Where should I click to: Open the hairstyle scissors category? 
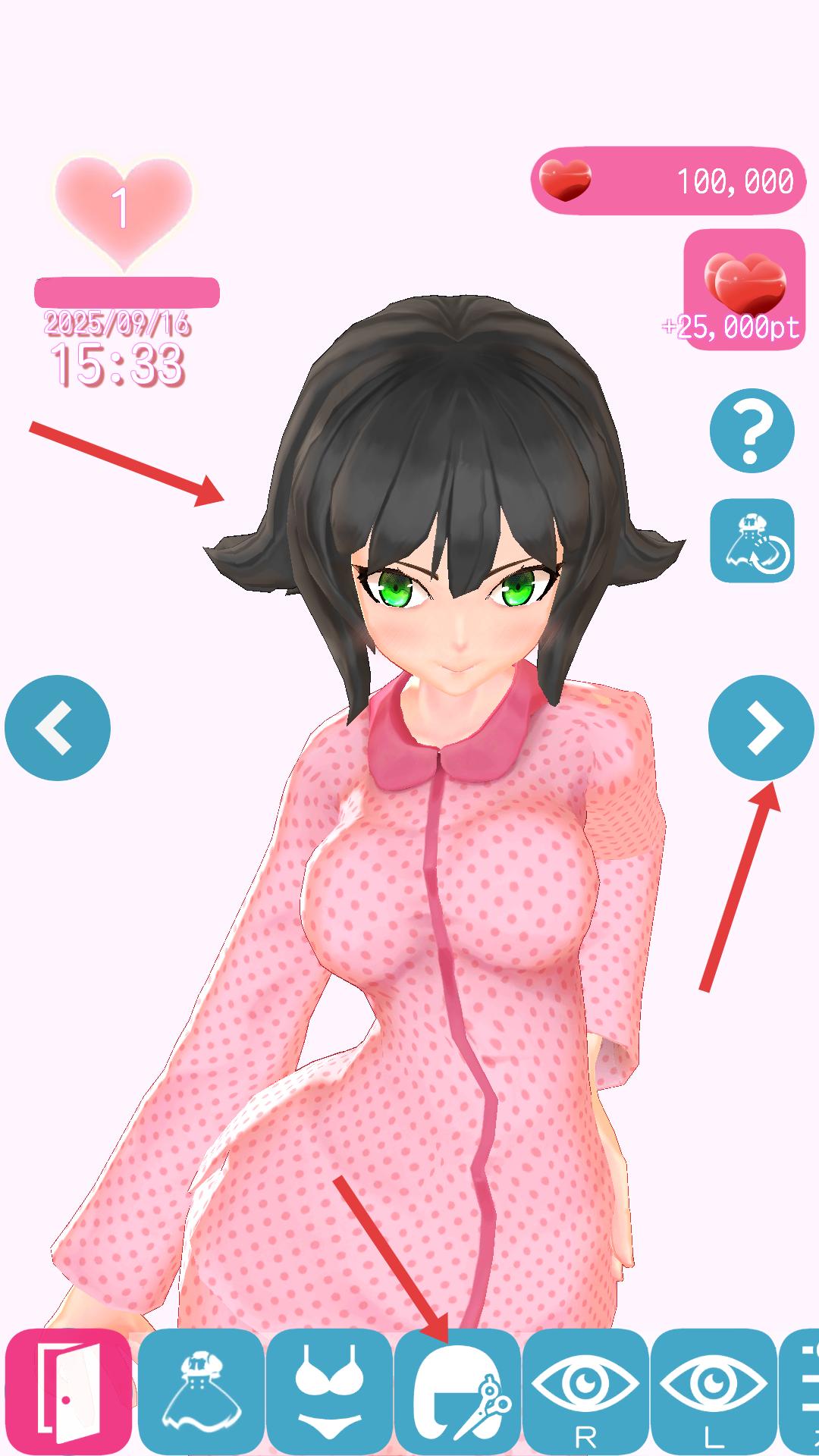click(457, 1392)
